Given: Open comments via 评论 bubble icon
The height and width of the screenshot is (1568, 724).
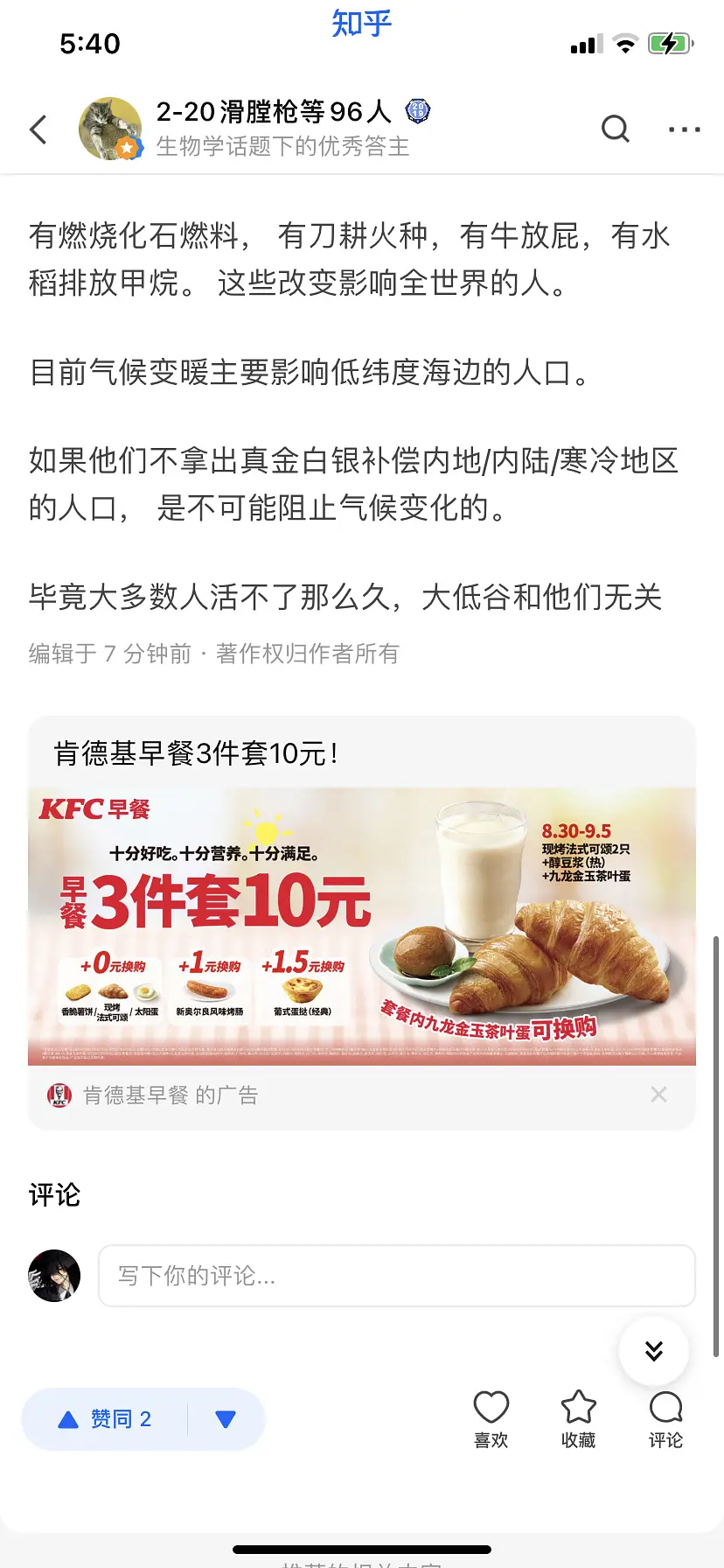Looking at the screenshot, I should point(665,1419).
